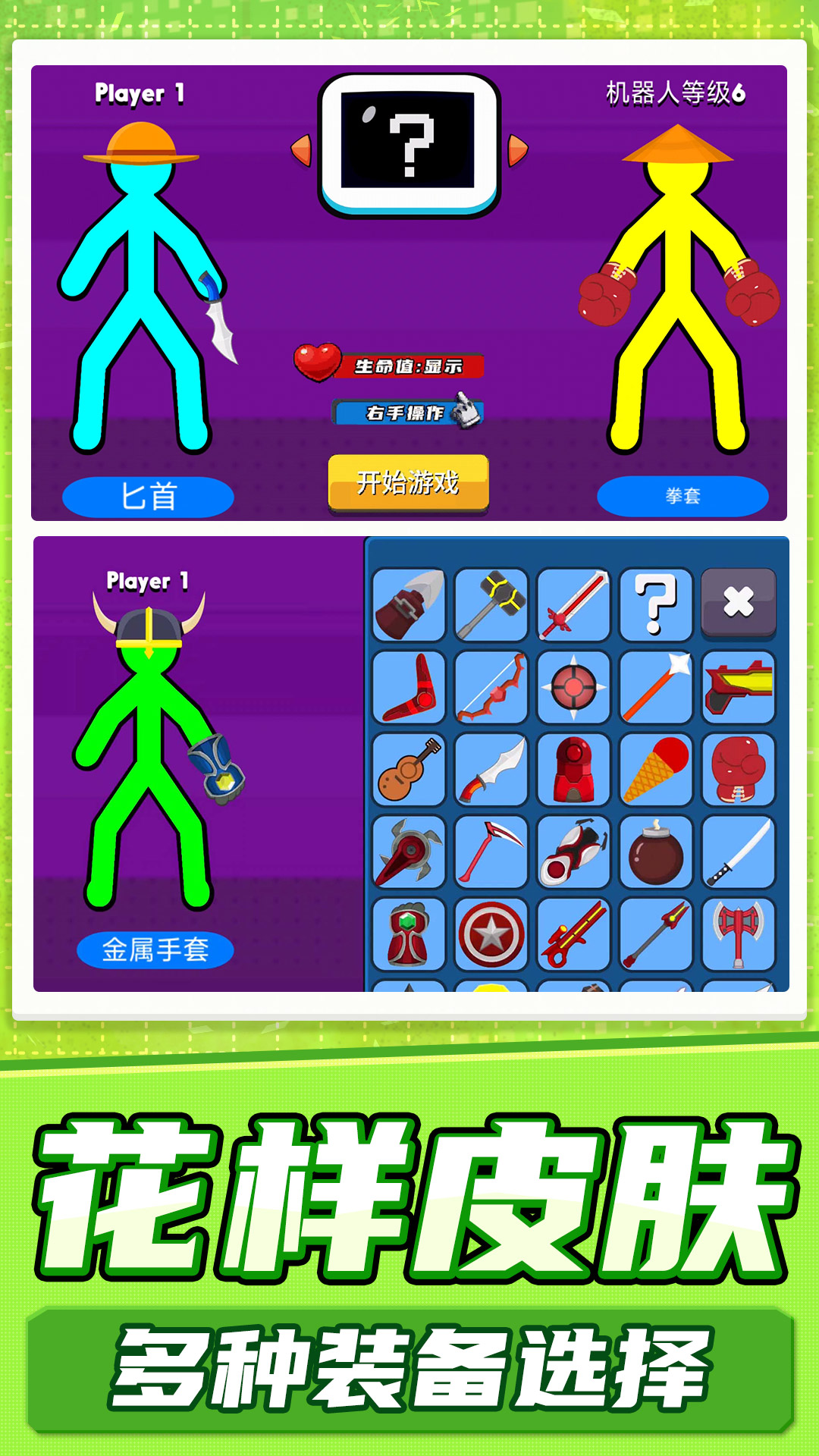This screenshot has height=1456, width=819.
Task: Choose the Captain America shield weapon
Action: click(491, 934)
